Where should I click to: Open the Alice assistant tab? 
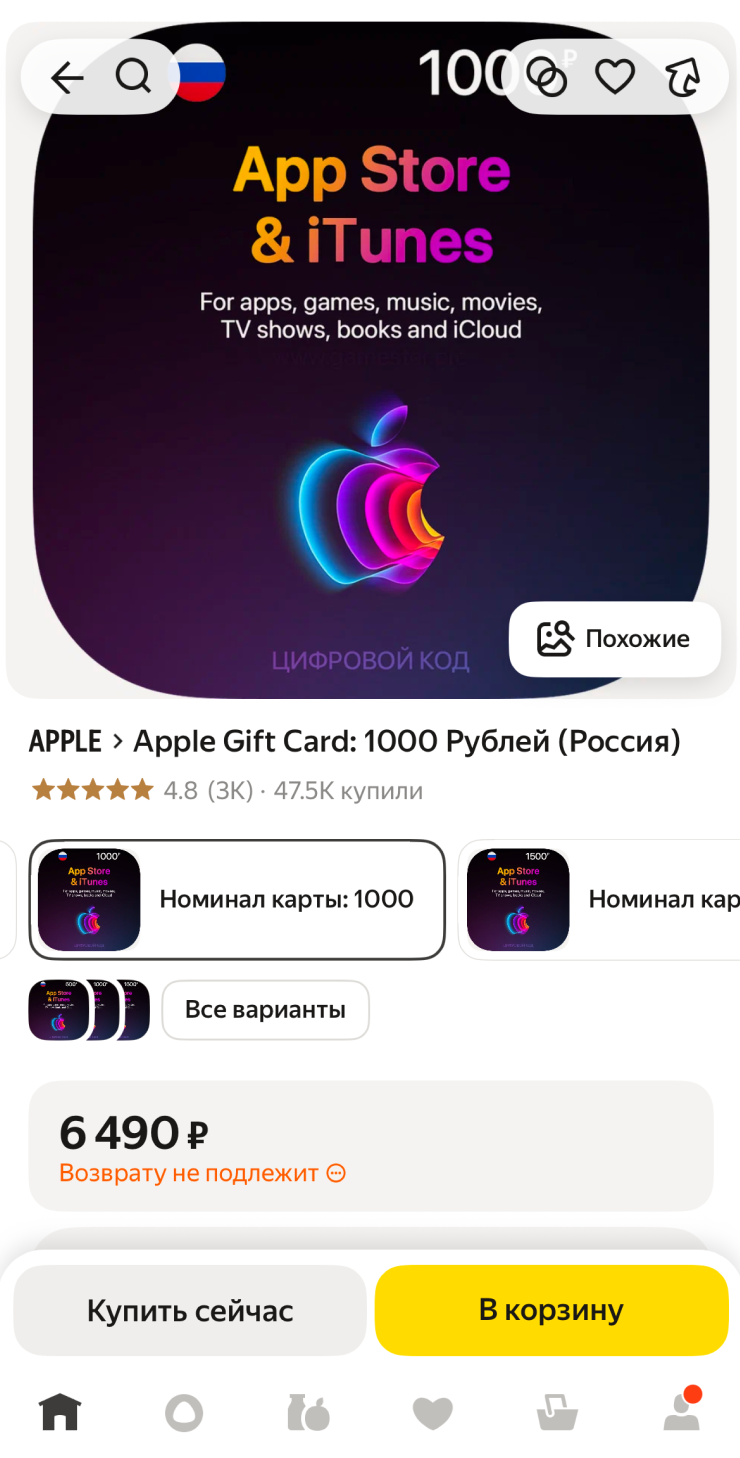click(184, 1413)
